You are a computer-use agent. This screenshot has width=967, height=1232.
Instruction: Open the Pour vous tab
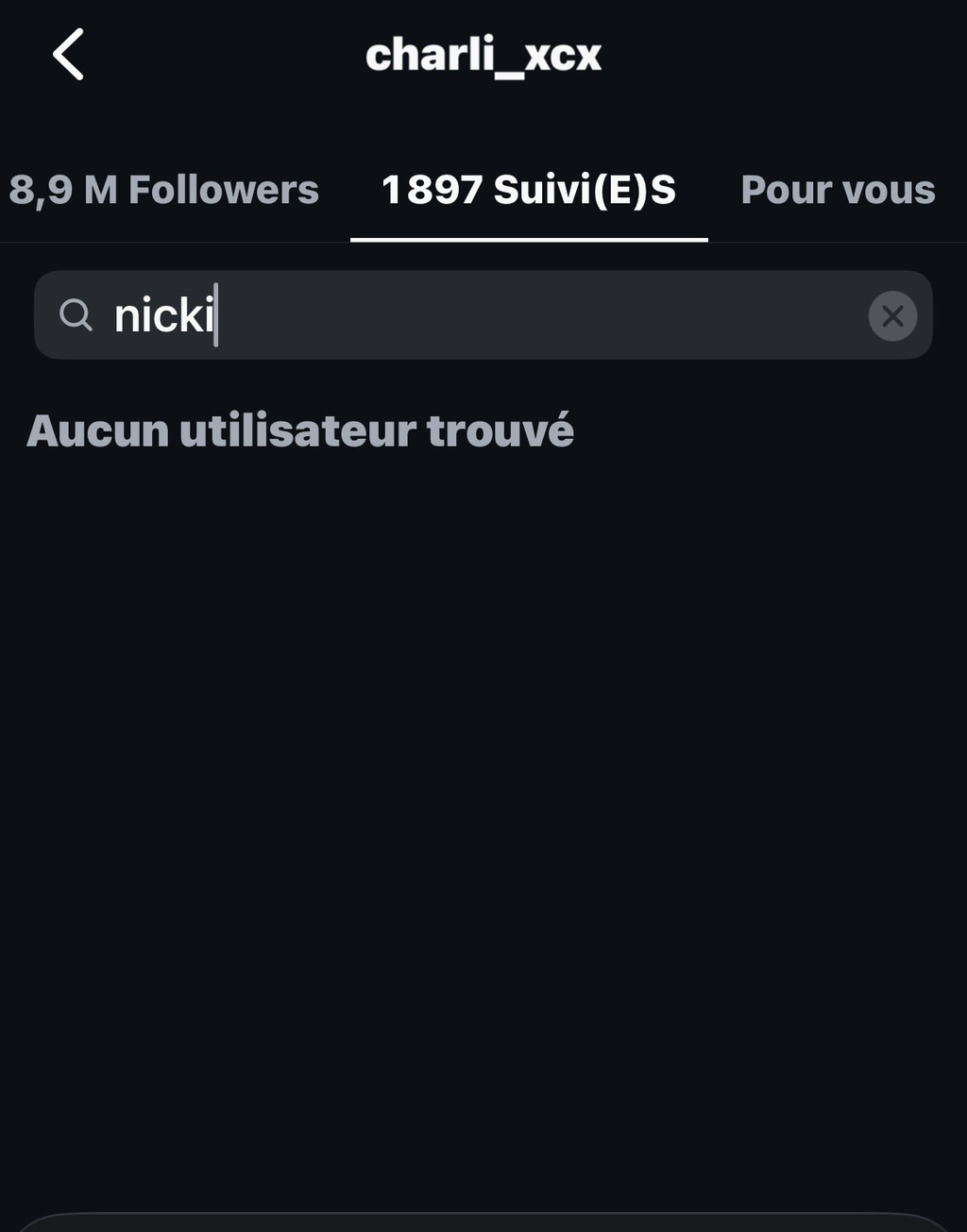[x=838, y=190]
